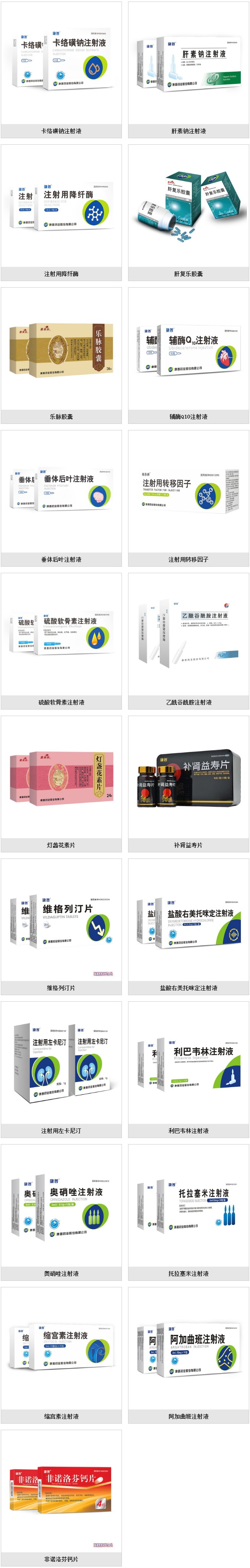250x1568 pixels.
Task: Tap the 托拉塞米注射液 product tile
Action: tap(188, 1206)
